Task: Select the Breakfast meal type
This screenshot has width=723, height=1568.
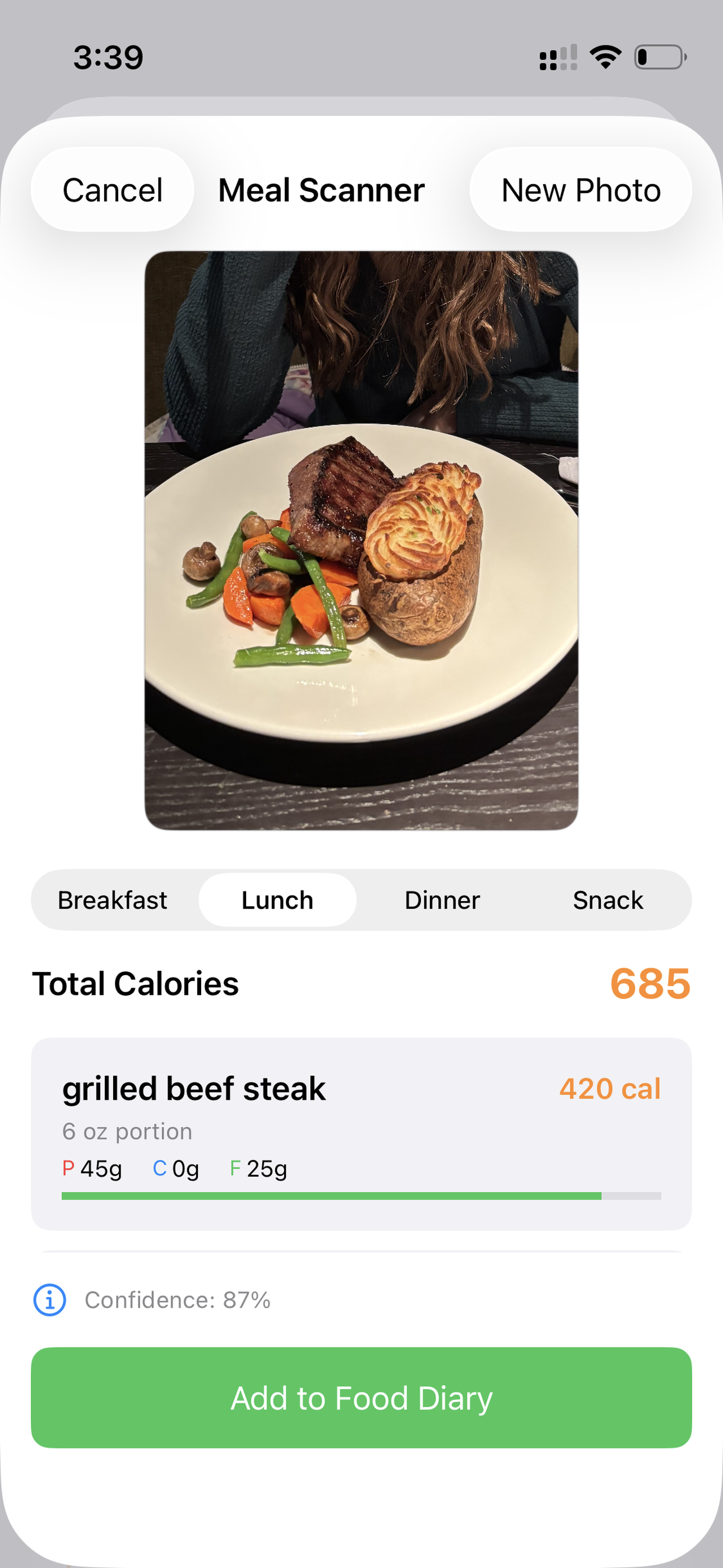Action: pyautogui.click(x=113, y=900)
